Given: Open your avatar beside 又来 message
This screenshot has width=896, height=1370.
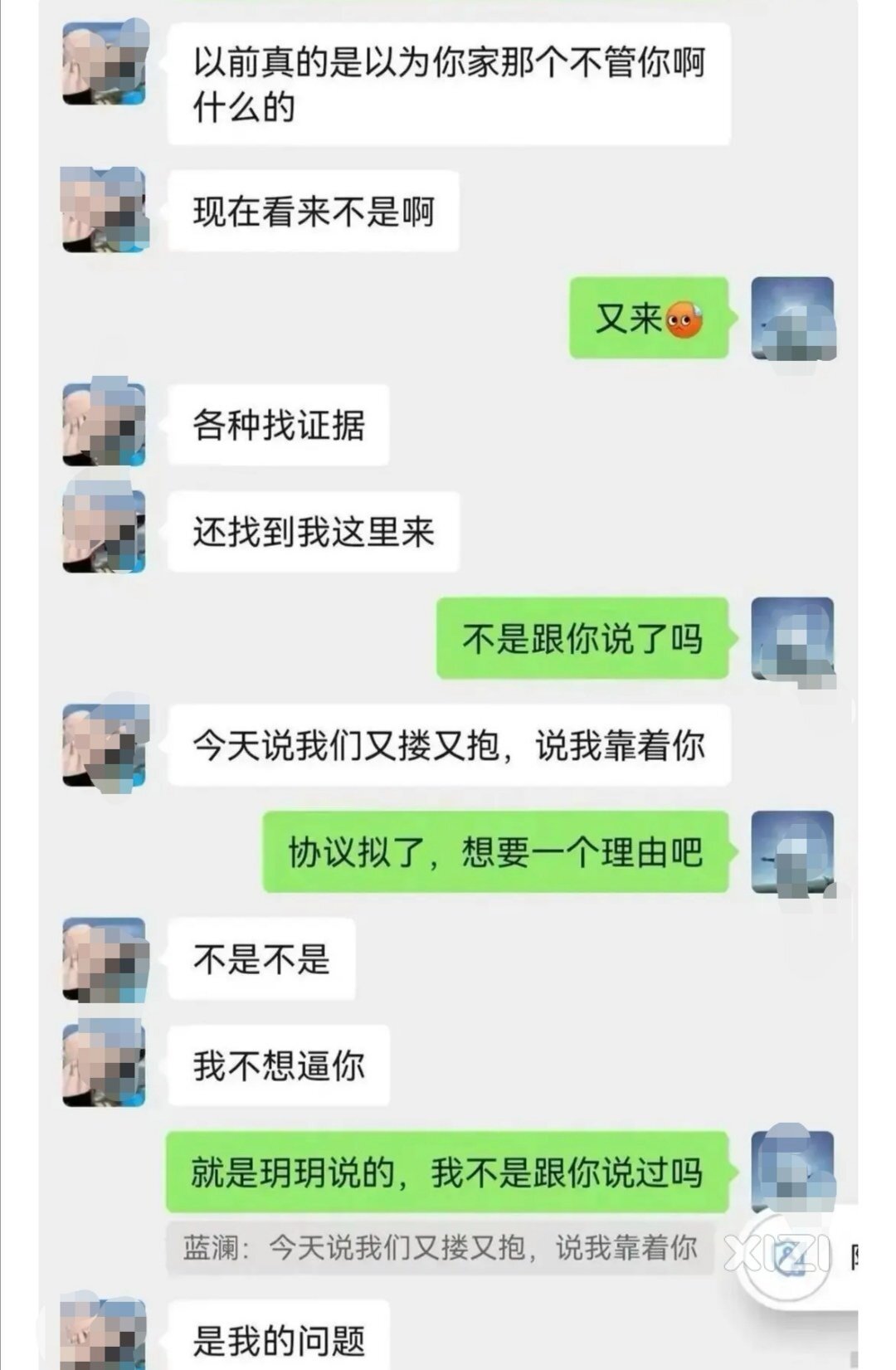Looking at the screenshot, I should tap(792, 319).
